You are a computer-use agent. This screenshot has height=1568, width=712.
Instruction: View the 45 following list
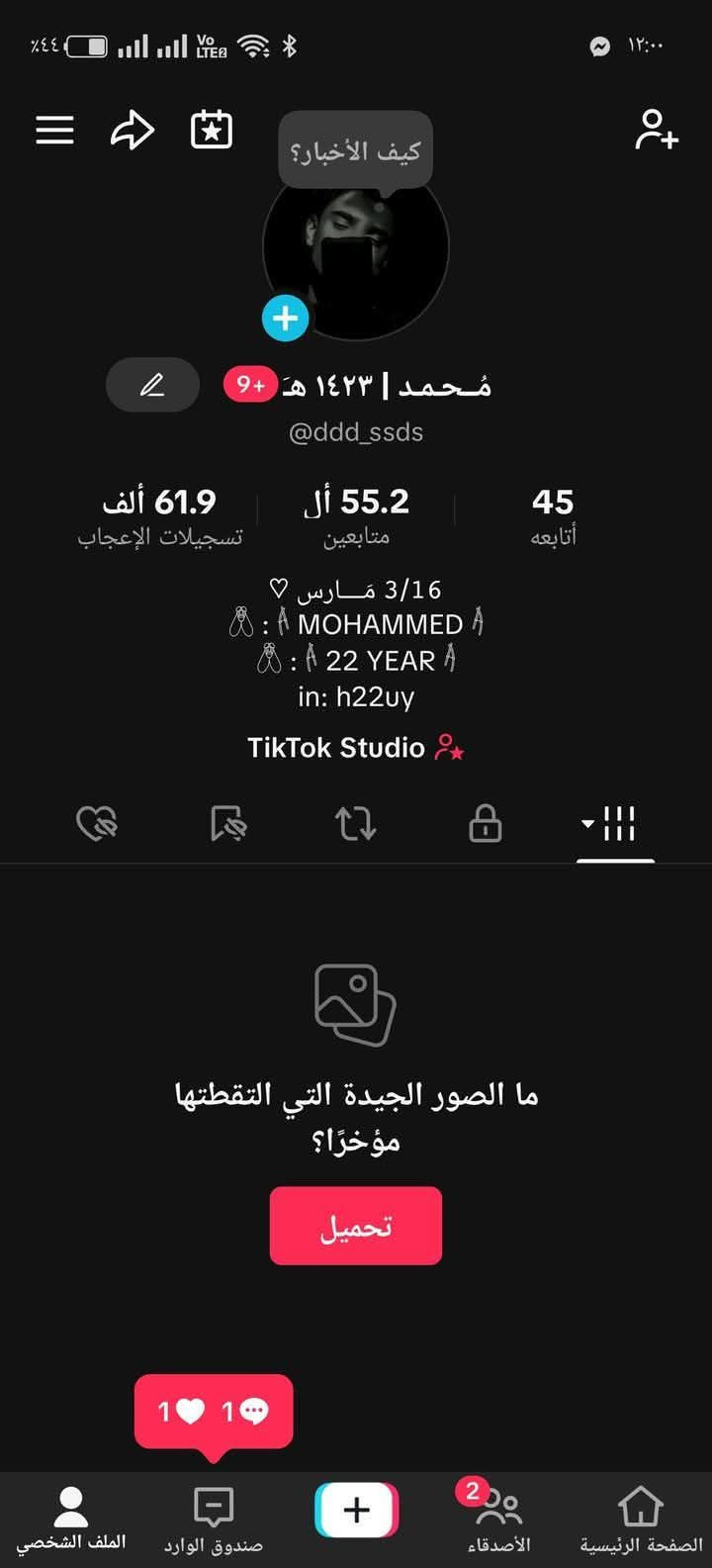point(553,516)
